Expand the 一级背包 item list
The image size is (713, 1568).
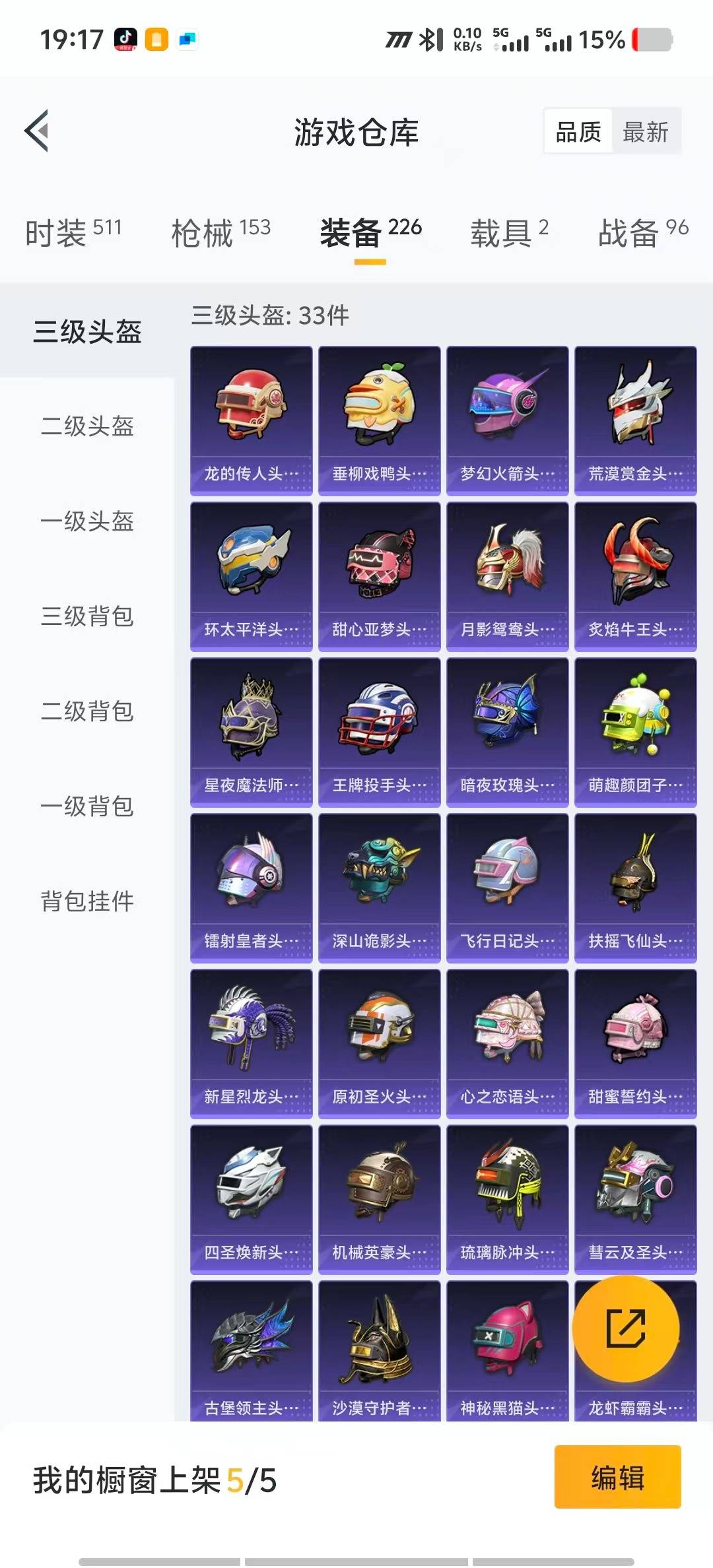[86, 808]
